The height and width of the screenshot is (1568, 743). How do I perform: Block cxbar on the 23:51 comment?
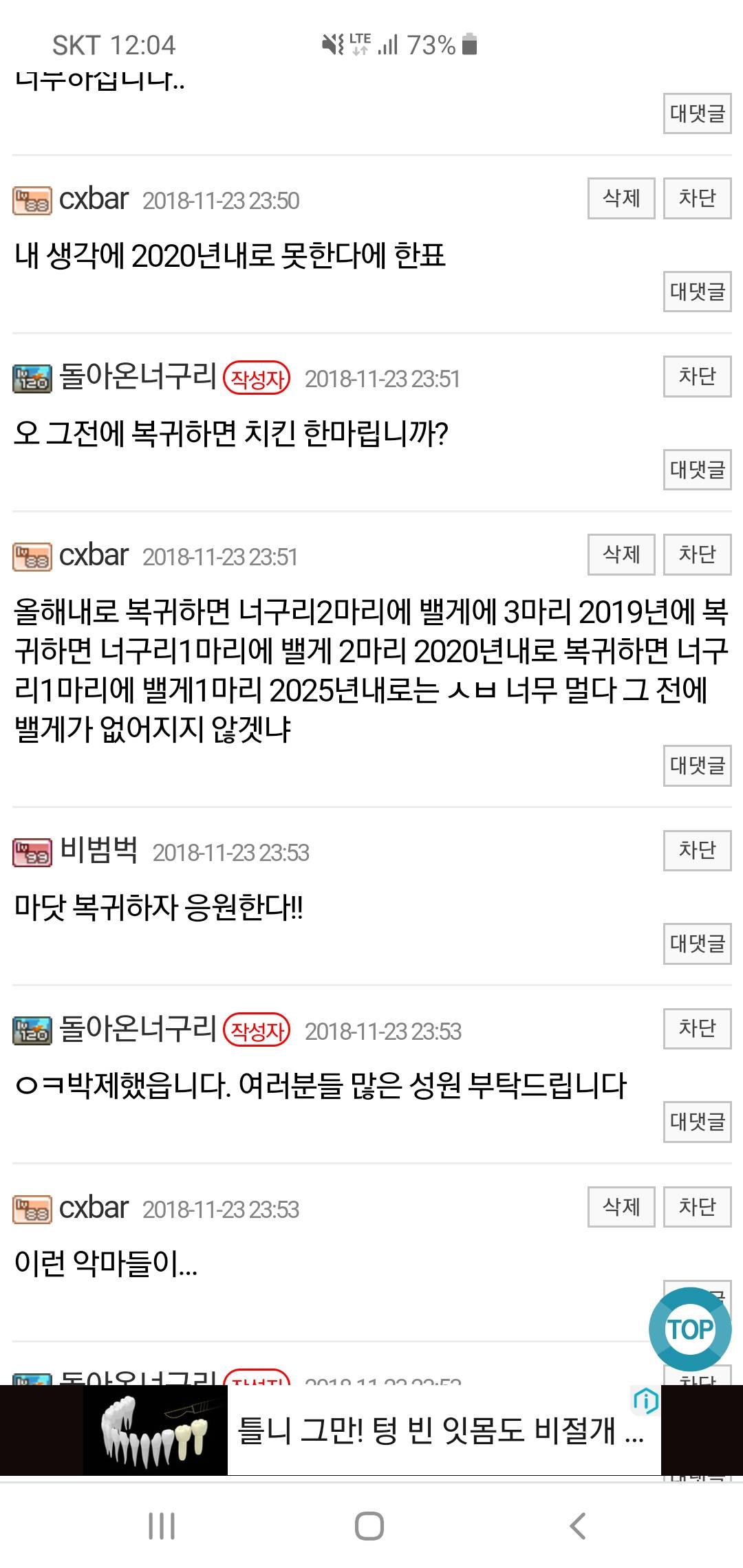[x=696, y=554]
